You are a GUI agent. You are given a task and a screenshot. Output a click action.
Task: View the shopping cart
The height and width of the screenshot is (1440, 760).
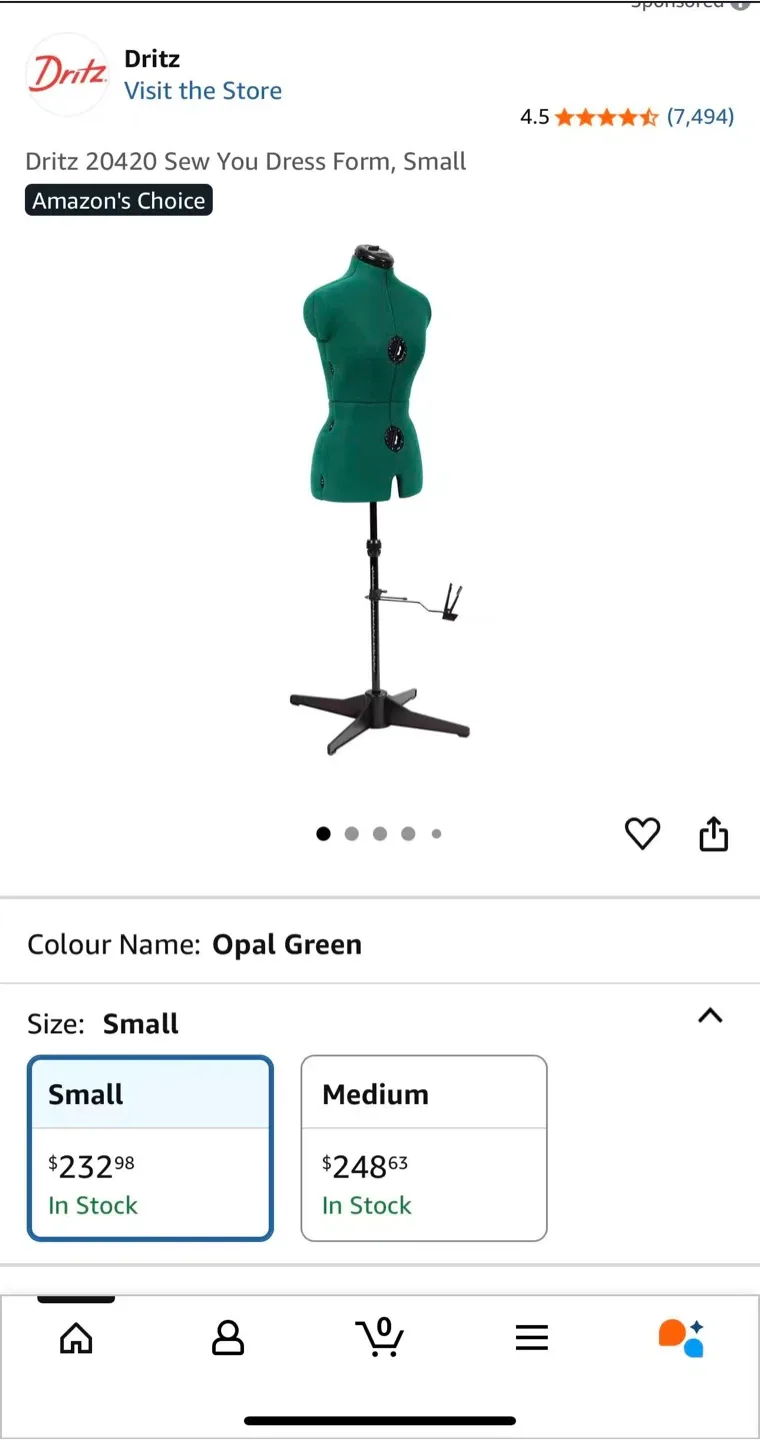point(380,1338)
